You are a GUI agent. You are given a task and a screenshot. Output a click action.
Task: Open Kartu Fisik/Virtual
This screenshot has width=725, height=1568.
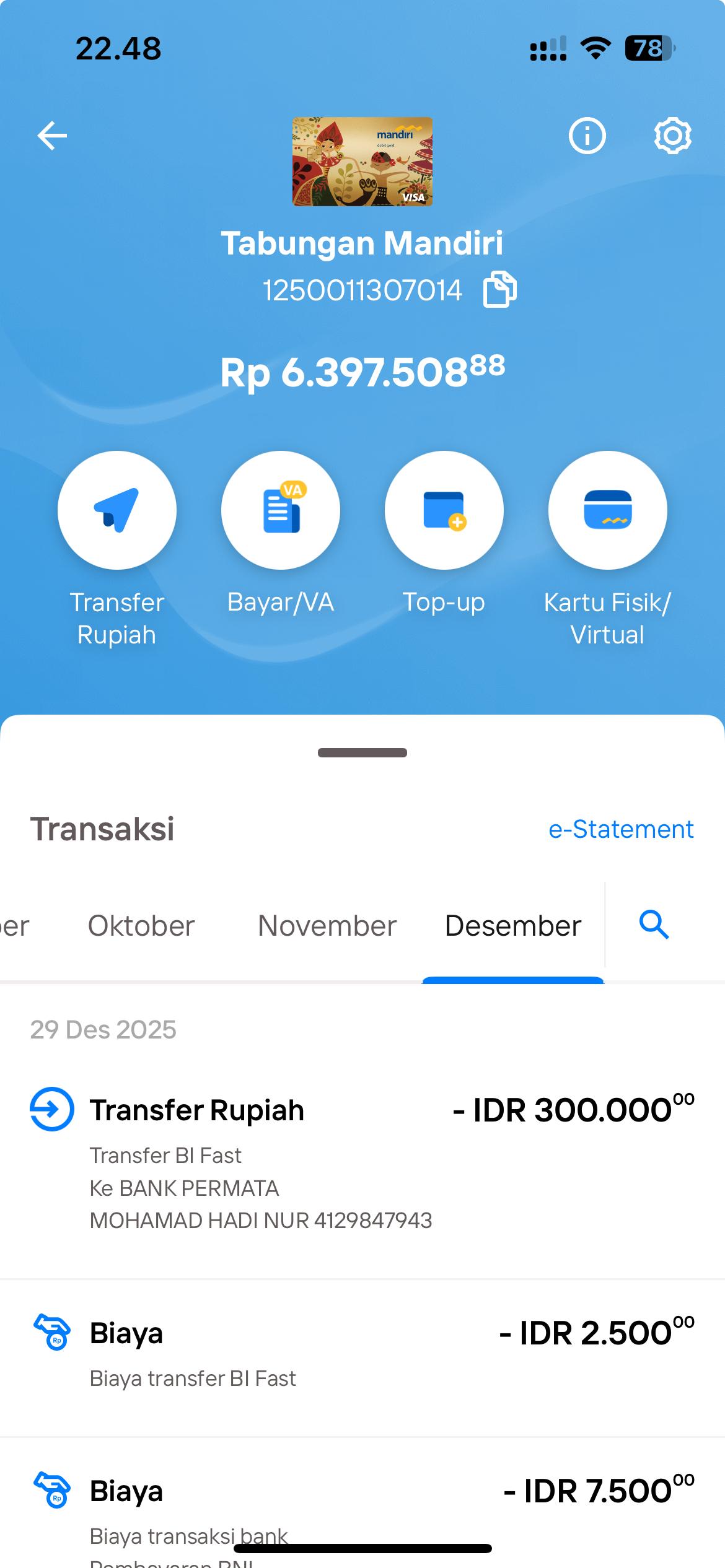607,510
